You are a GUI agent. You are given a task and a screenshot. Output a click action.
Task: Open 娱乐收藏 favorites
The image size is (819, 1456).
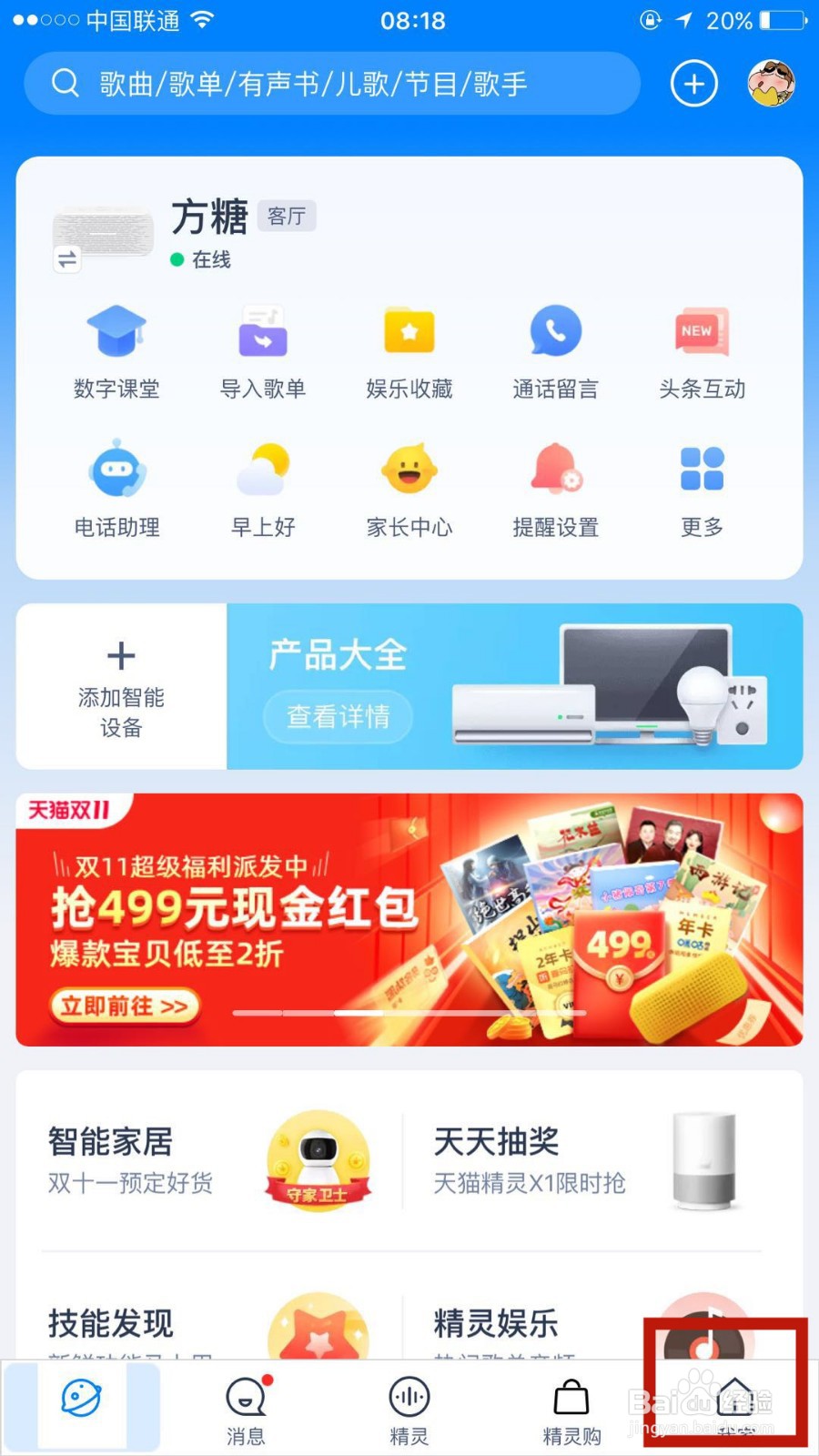tap(409, 350)
